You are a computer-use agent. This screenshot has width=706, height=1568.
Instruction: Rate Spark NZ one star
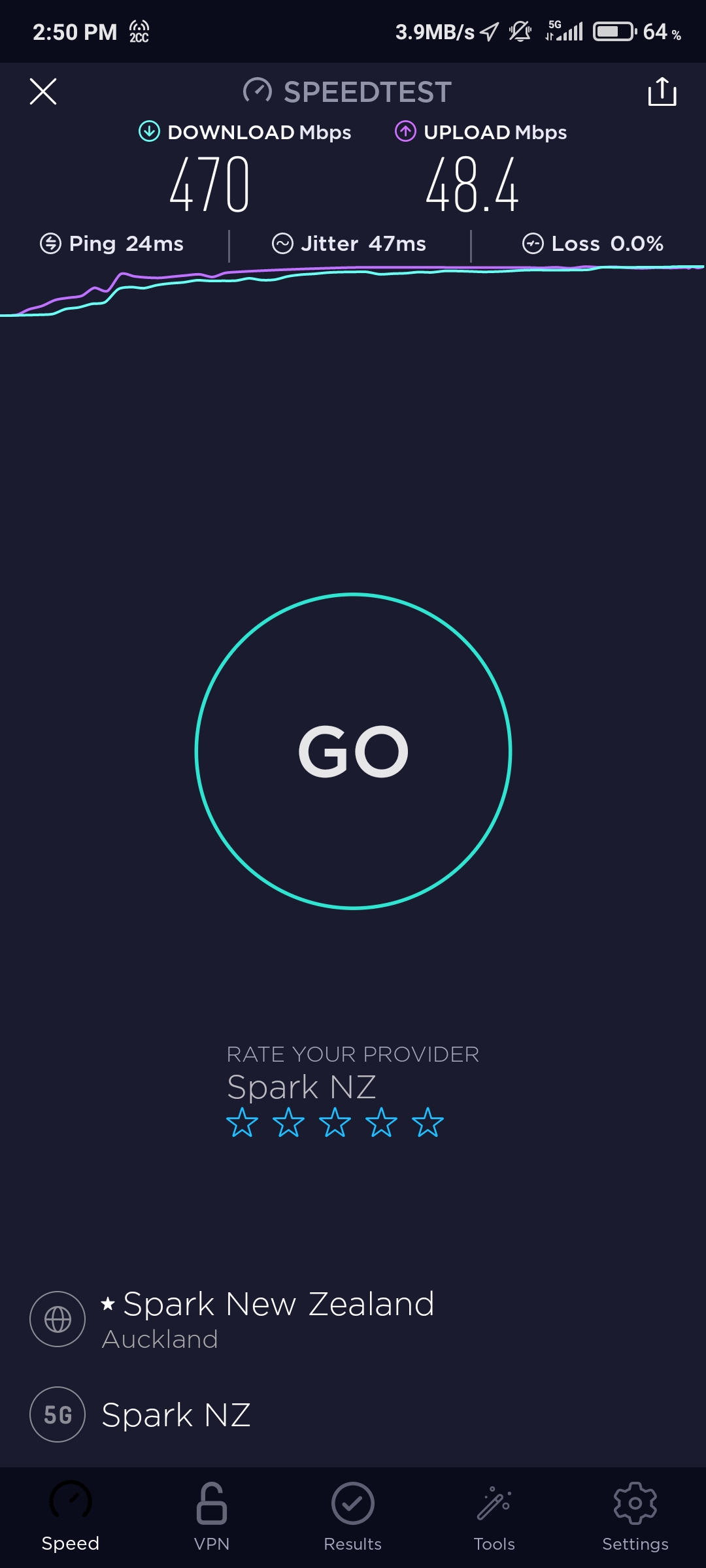coord(242,1122)
